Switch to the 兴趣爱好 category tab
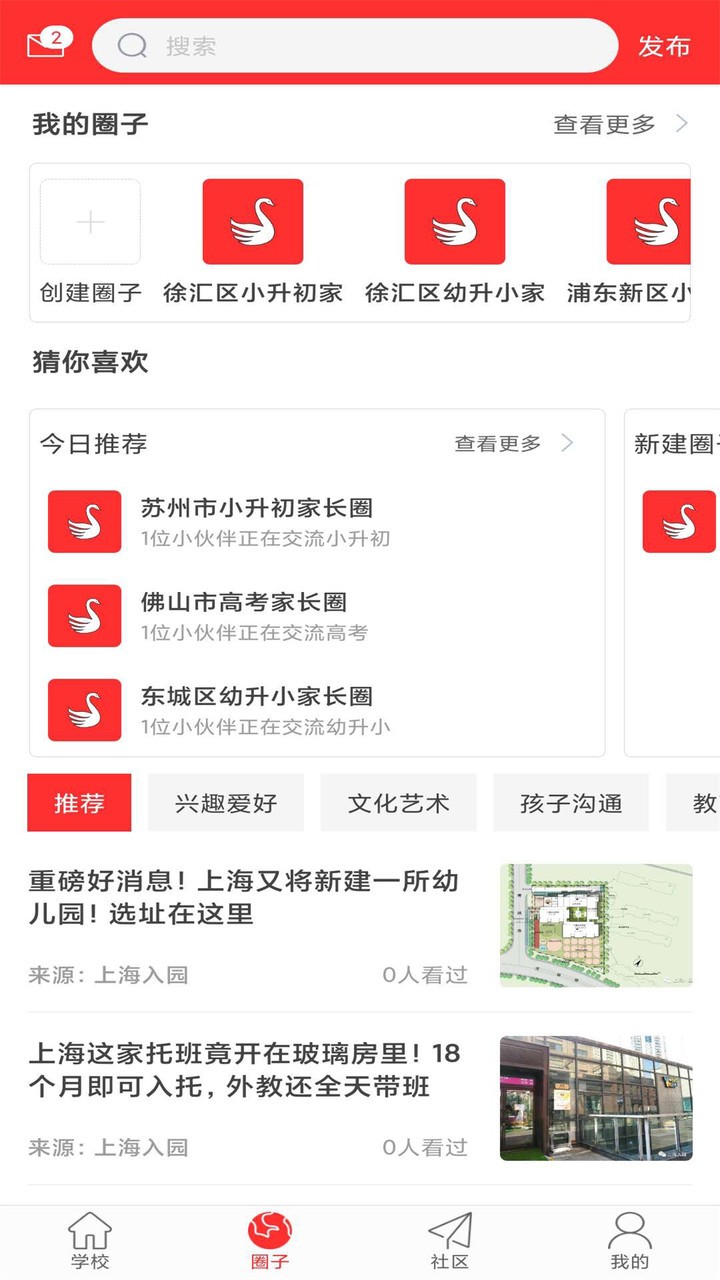 click(x=225, y=802)
